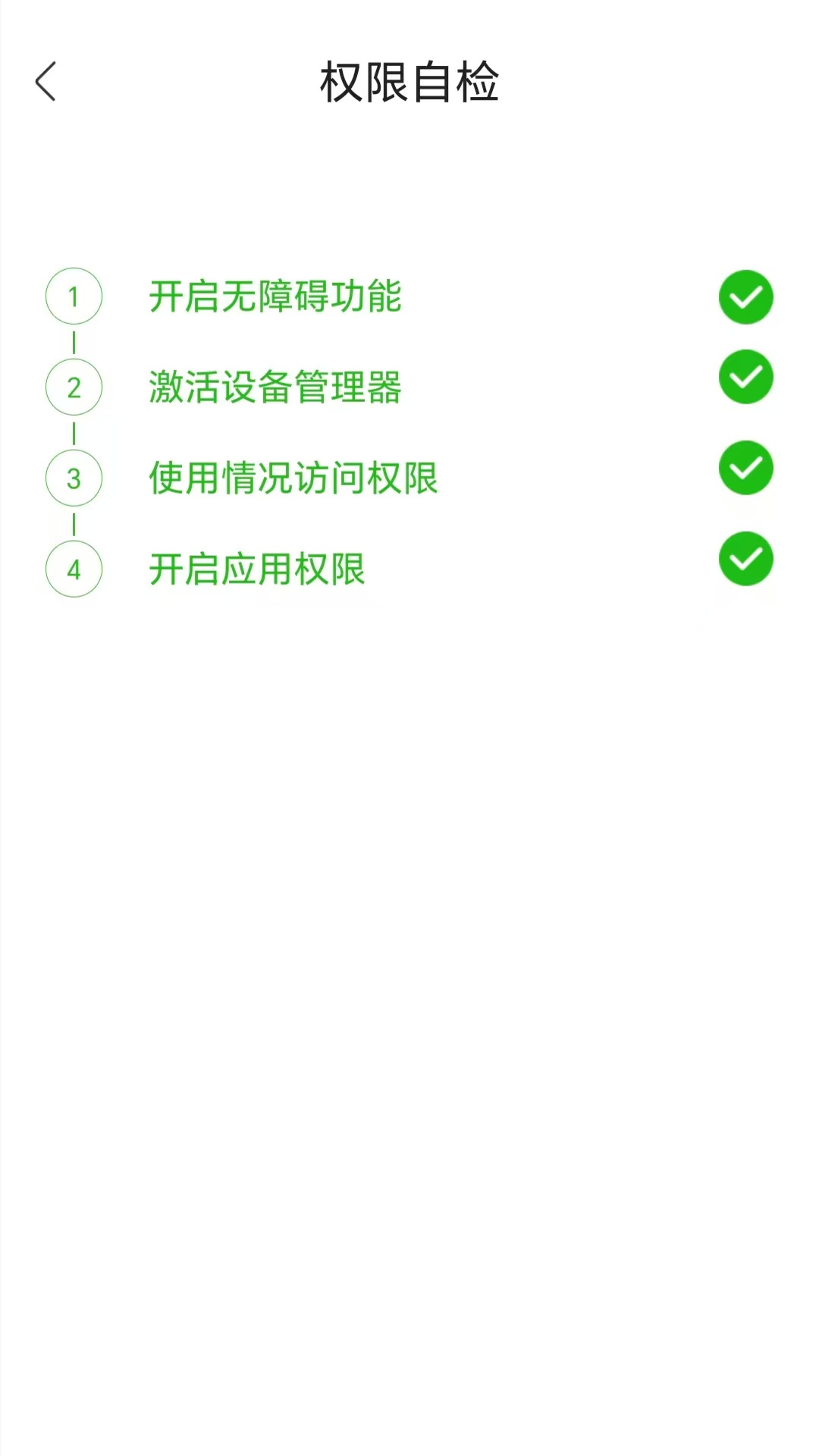
Task: Open the 开启应用权限 setting entry
Action: pyautogui.click(x=258, y=570)
